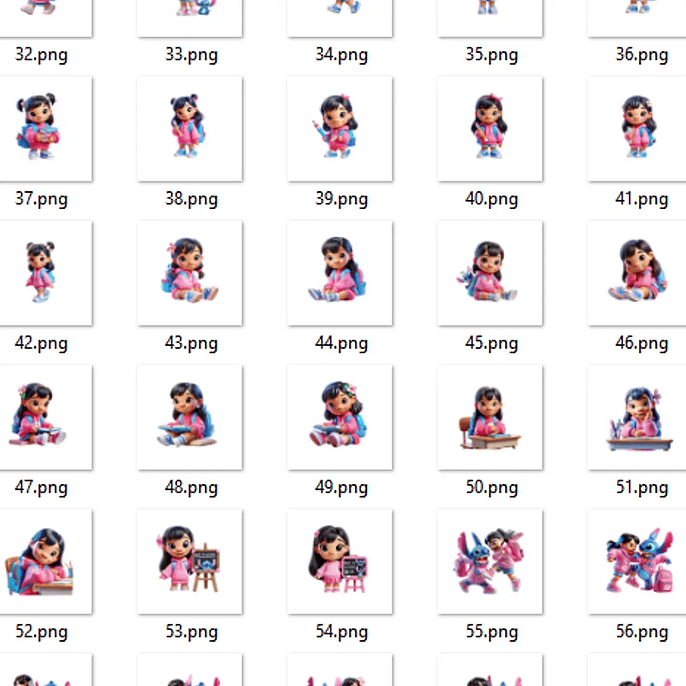Open the 47.png file

pos(41,417)
